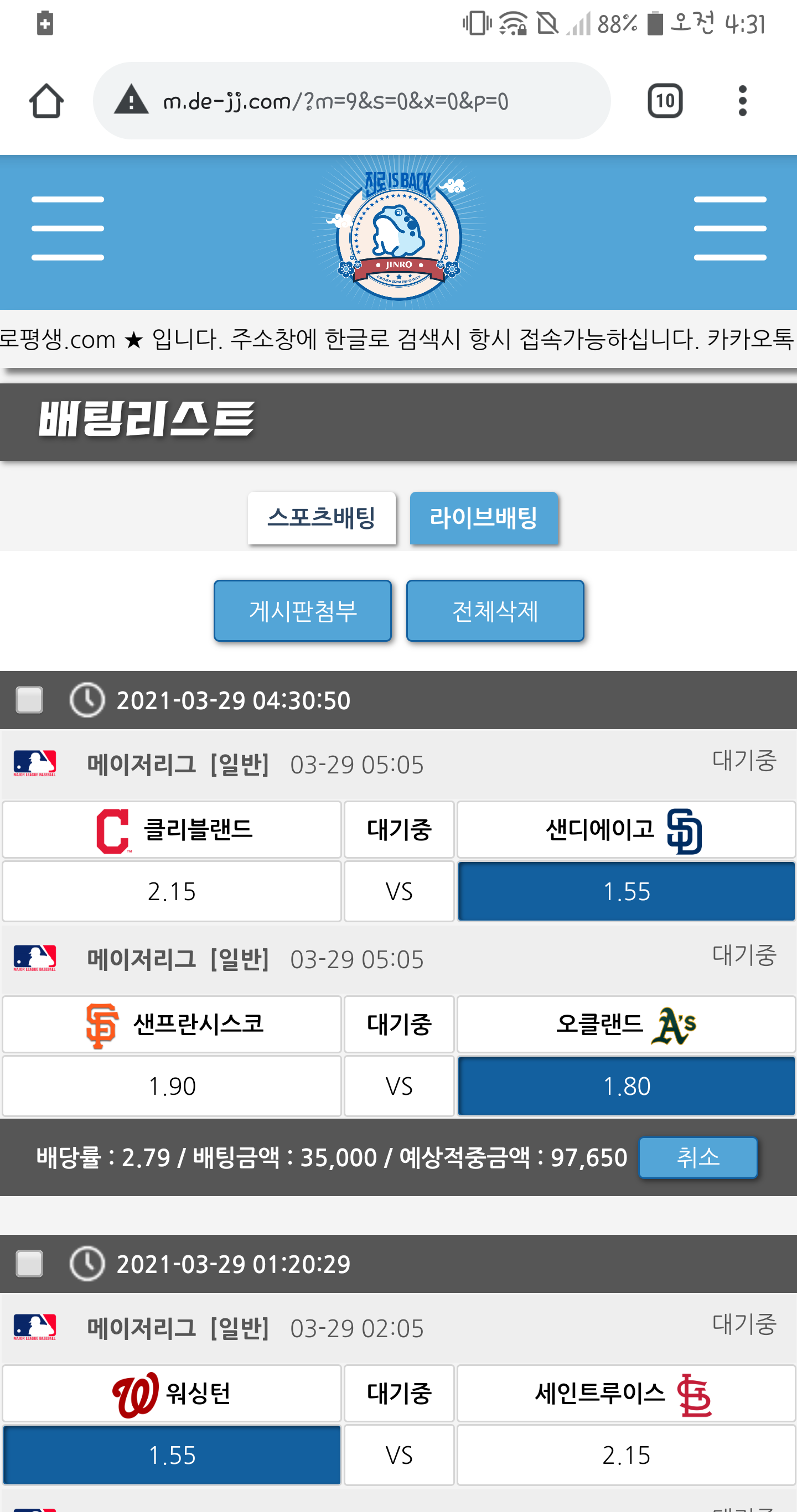Open the tab switcher showing 10 tabs
The image size is (797, 1512).
(x=665, y=101)
